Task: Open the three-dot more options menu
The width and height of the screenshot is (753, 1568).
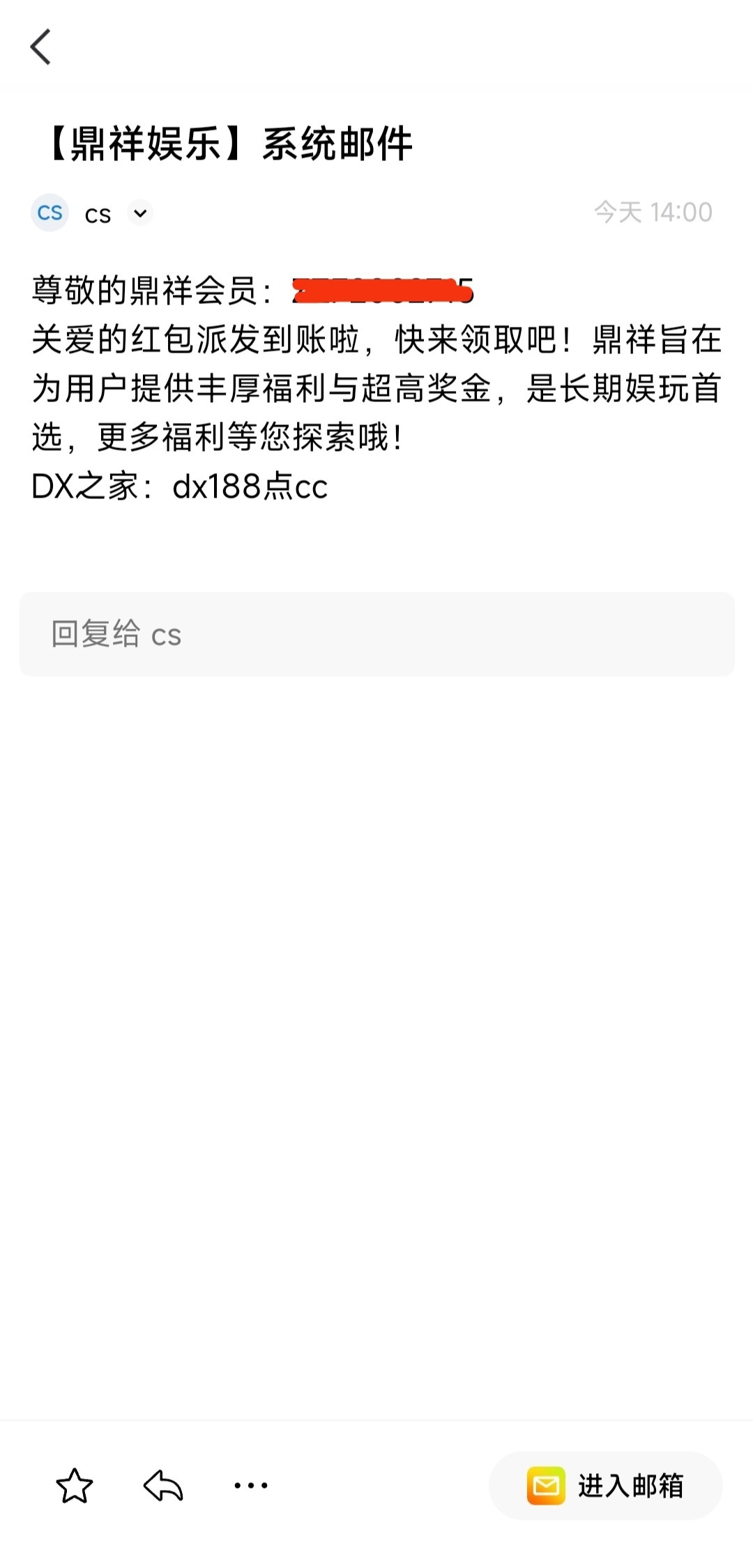Action: 251,1486
